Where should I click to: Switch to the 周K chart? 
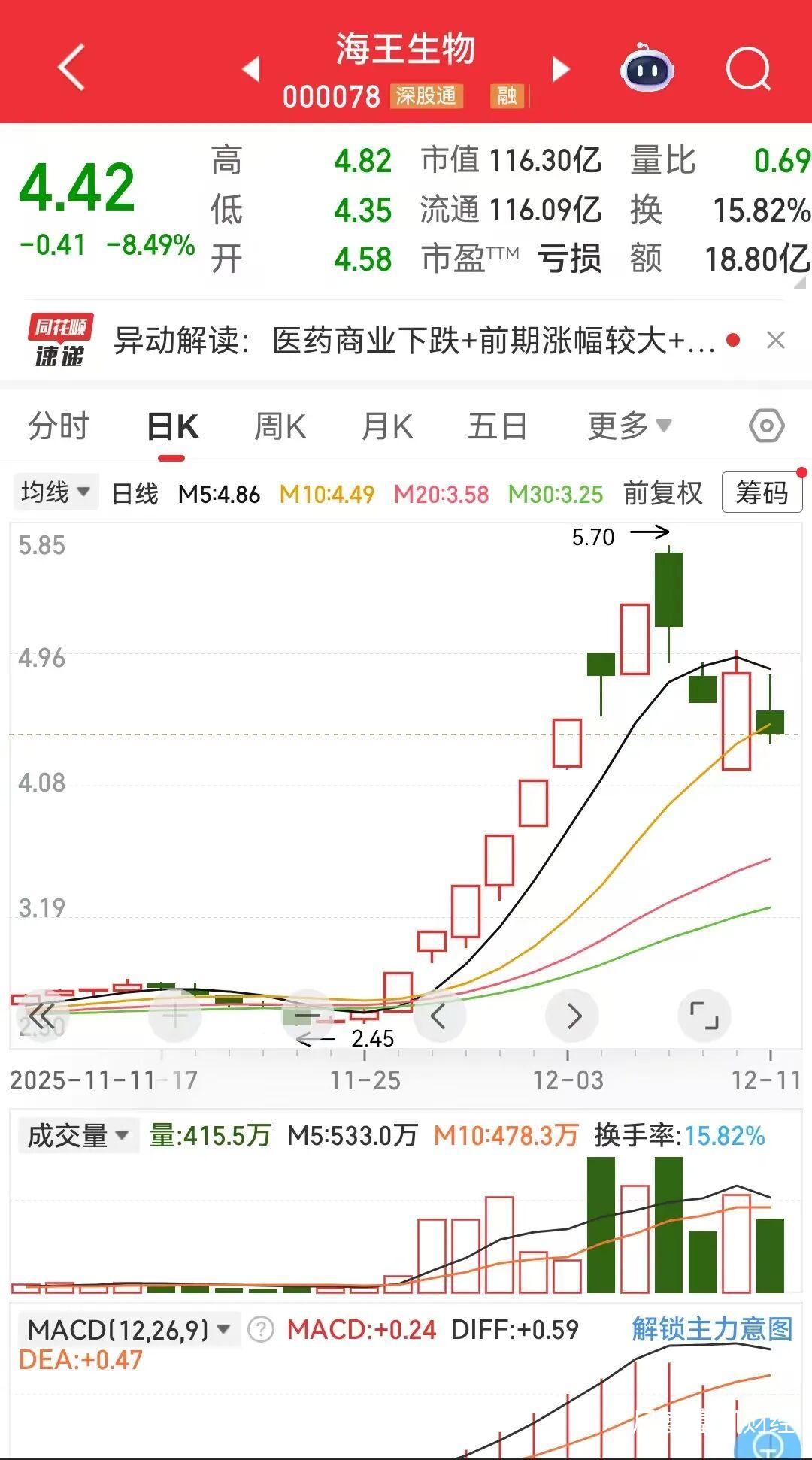280,426
